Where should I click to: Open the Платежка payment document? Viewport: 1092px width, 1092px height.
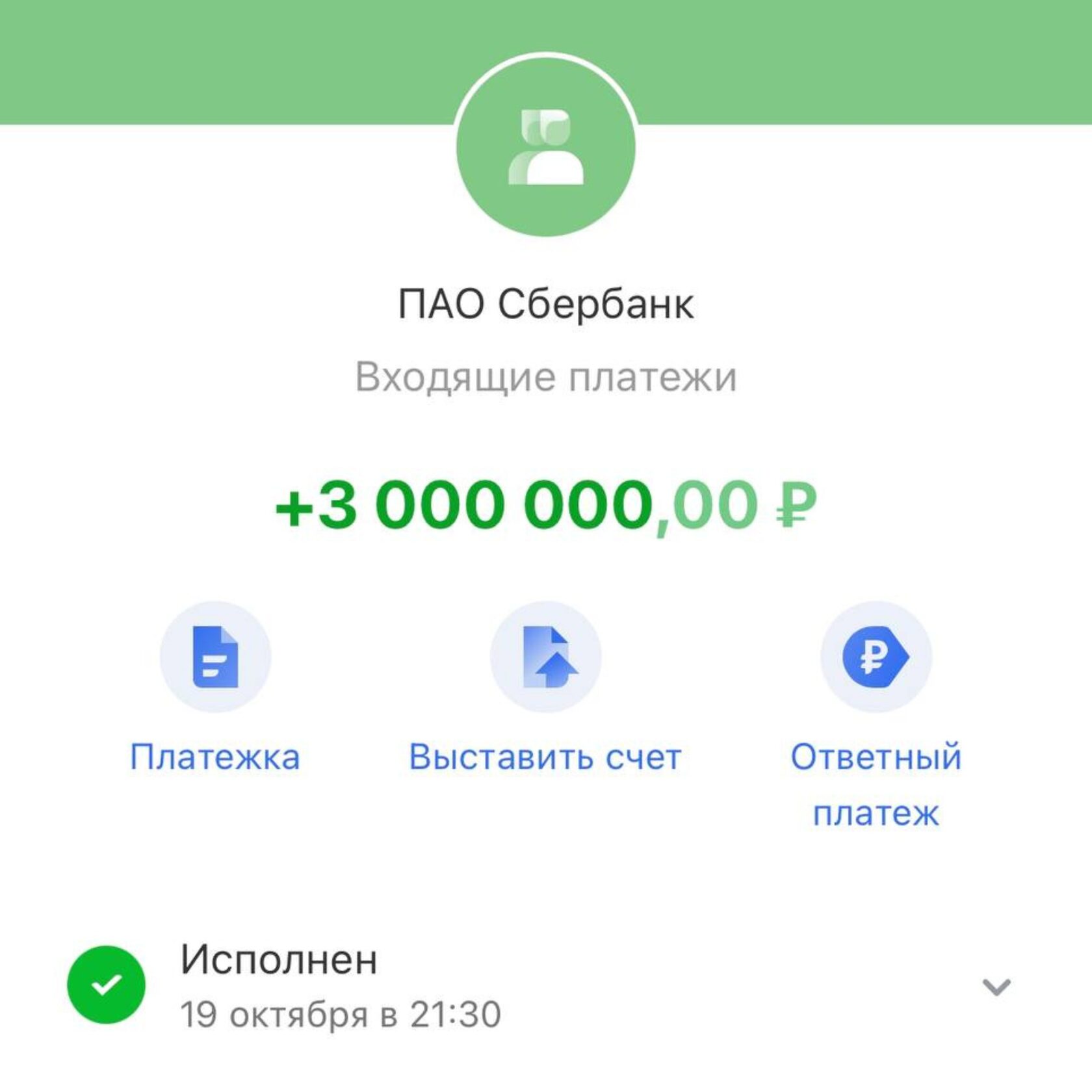click(215, 657)
